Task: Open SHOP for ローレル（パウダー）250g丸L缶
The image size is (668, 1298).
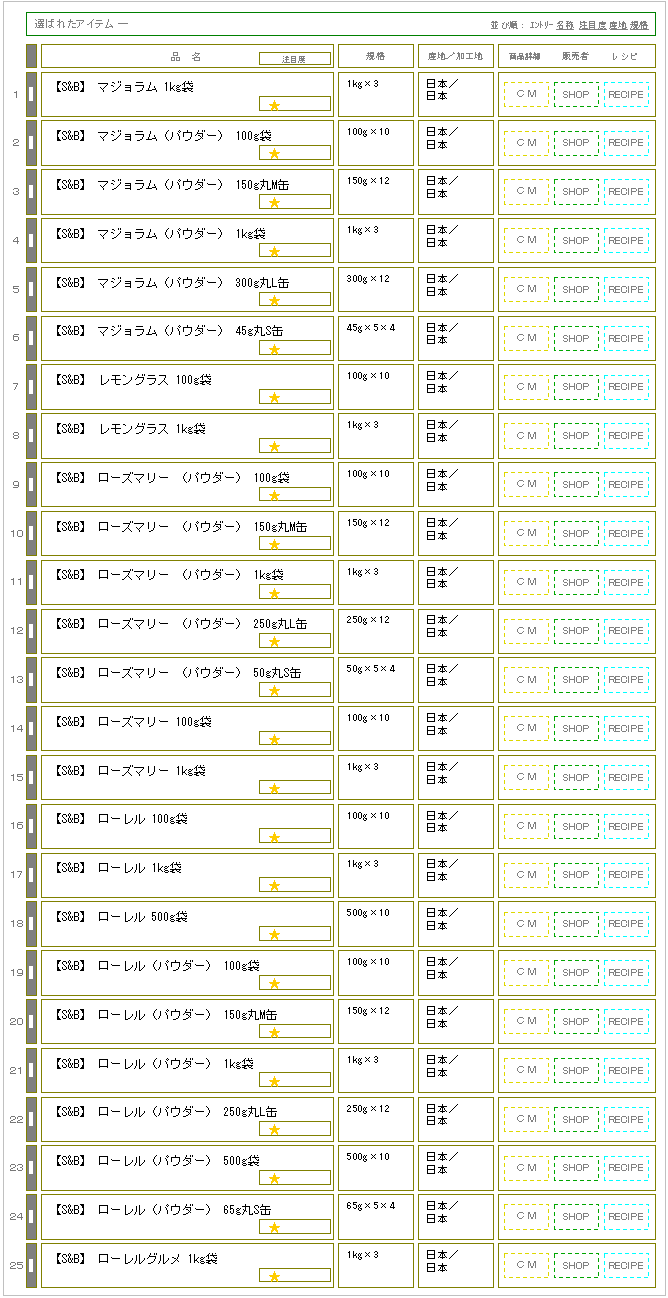Action: click(576, 1120)
